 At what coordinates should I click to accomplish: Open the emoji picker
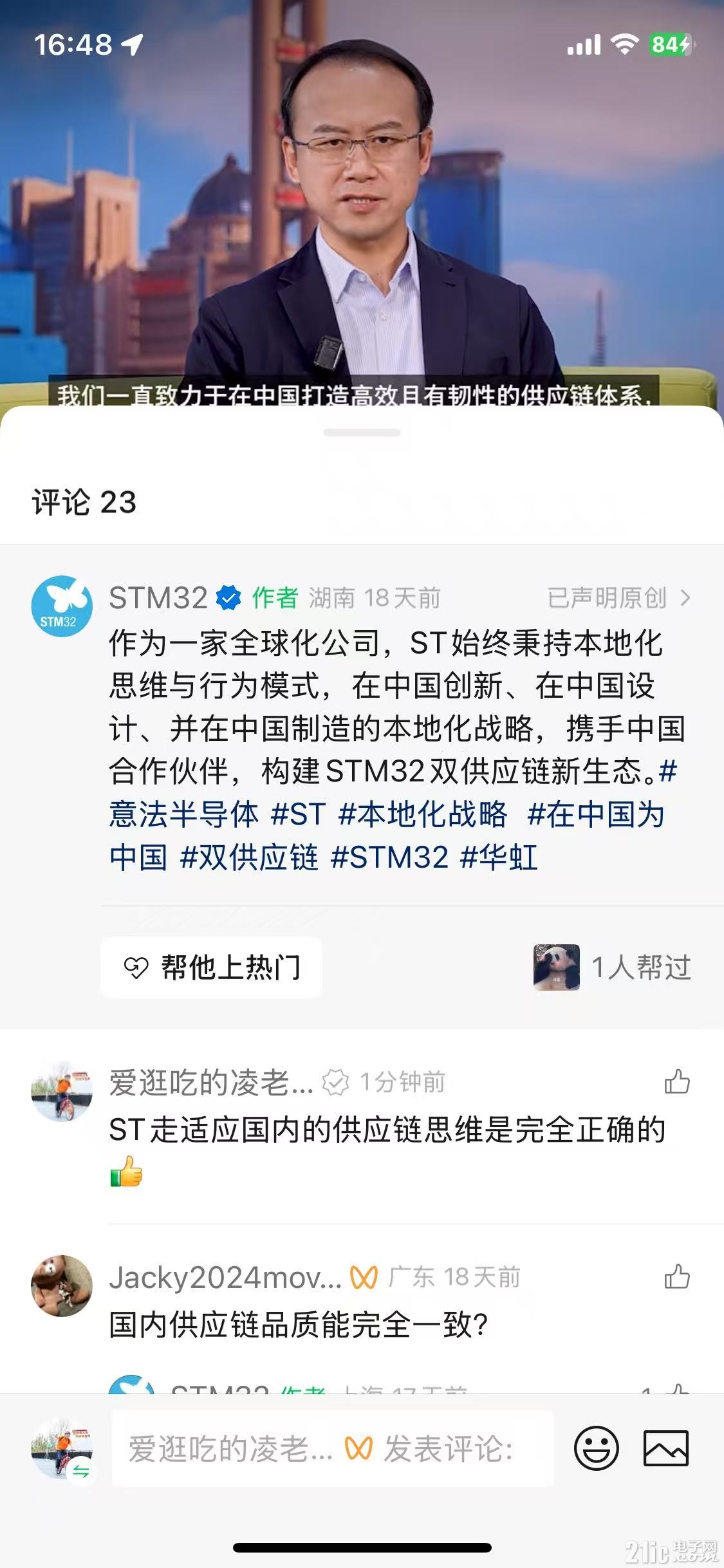pos(596,1448)
